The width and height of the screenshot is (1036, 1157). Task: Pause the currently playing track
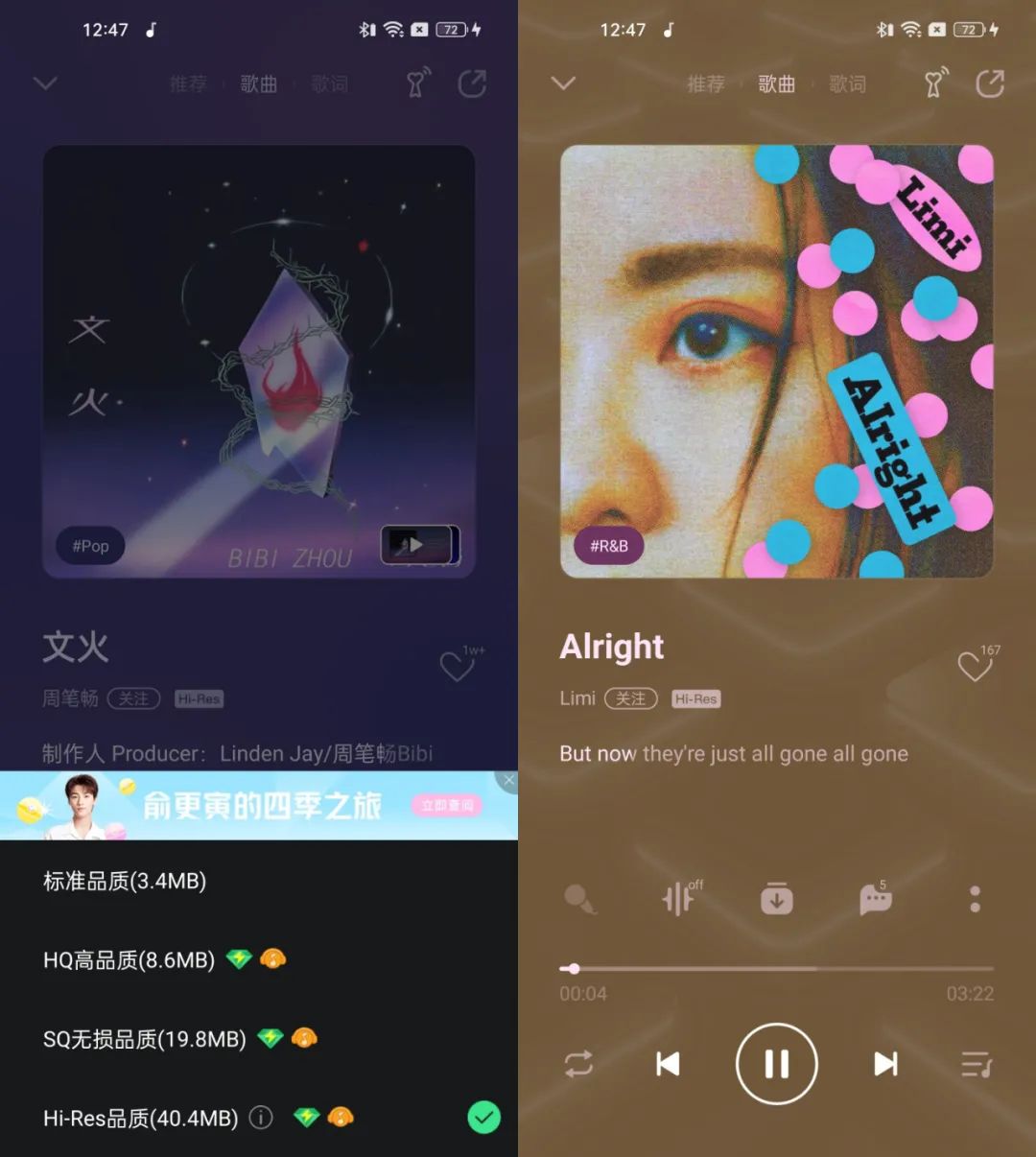point(776,1064)
